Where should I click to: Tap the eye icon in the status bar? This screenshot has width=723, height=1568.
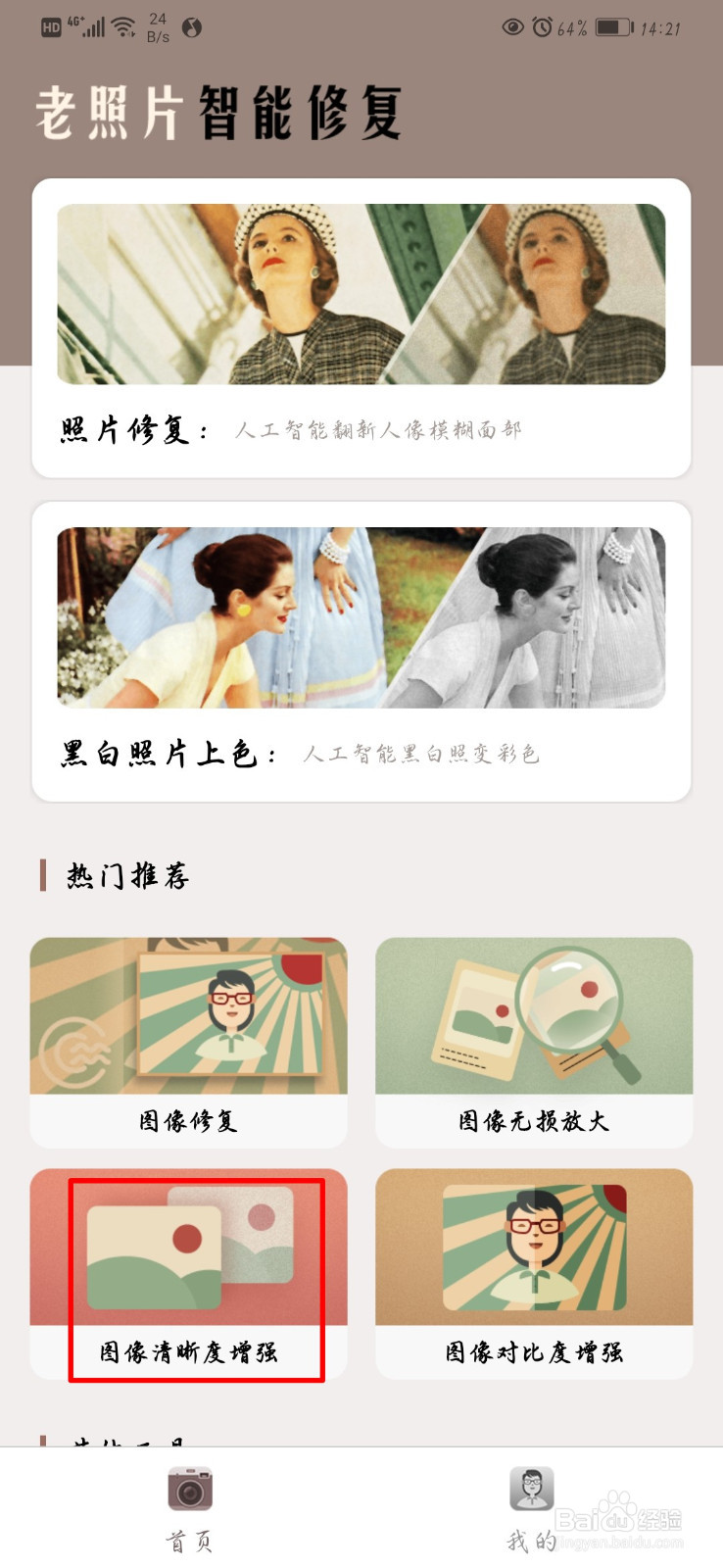(513, 28)
